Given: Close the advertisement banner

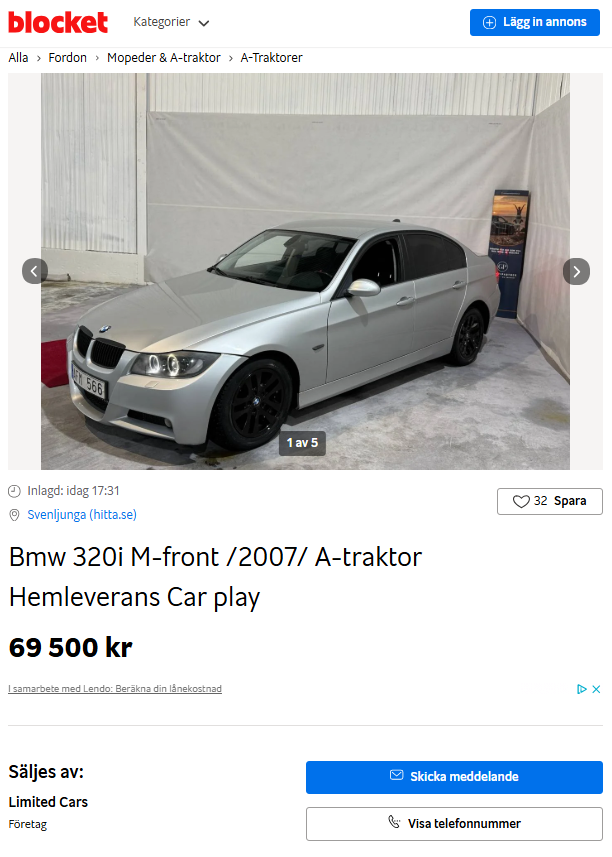Looking at the screenshot, I should (597, 689).
